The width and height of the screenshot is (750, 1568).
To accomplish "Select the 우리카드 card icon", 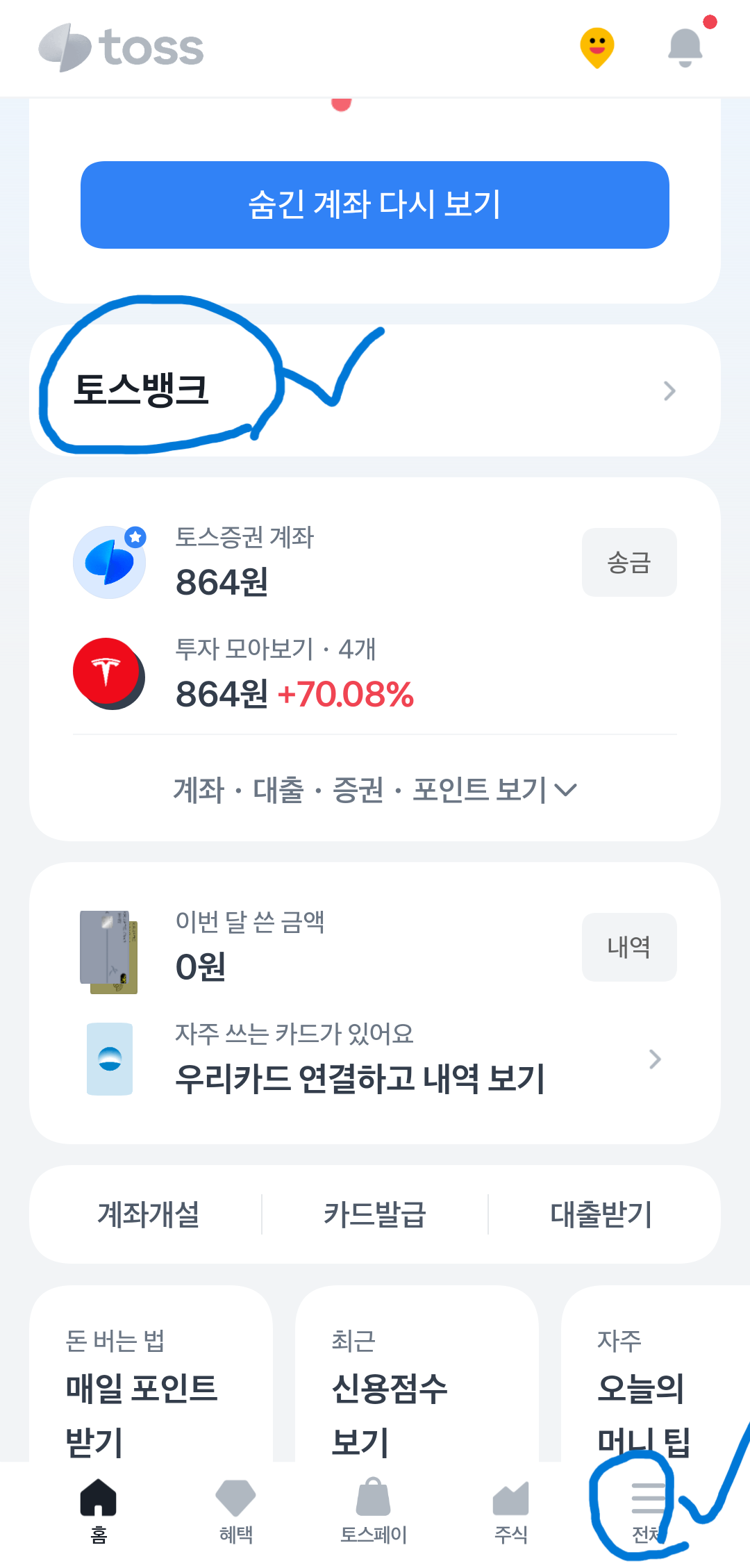I will 109,1059.
